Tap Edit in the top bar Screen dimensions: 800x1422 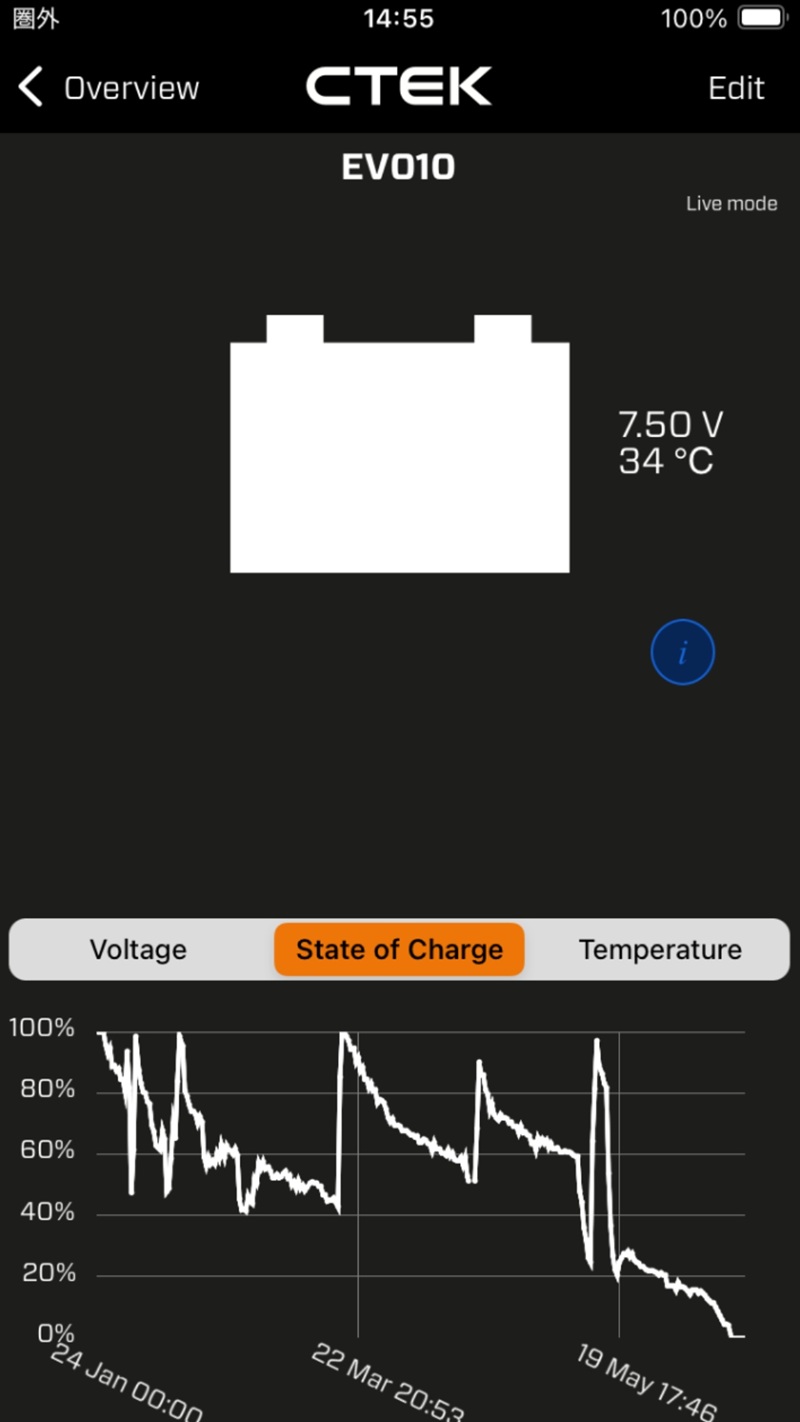click(x=736, y=88)
